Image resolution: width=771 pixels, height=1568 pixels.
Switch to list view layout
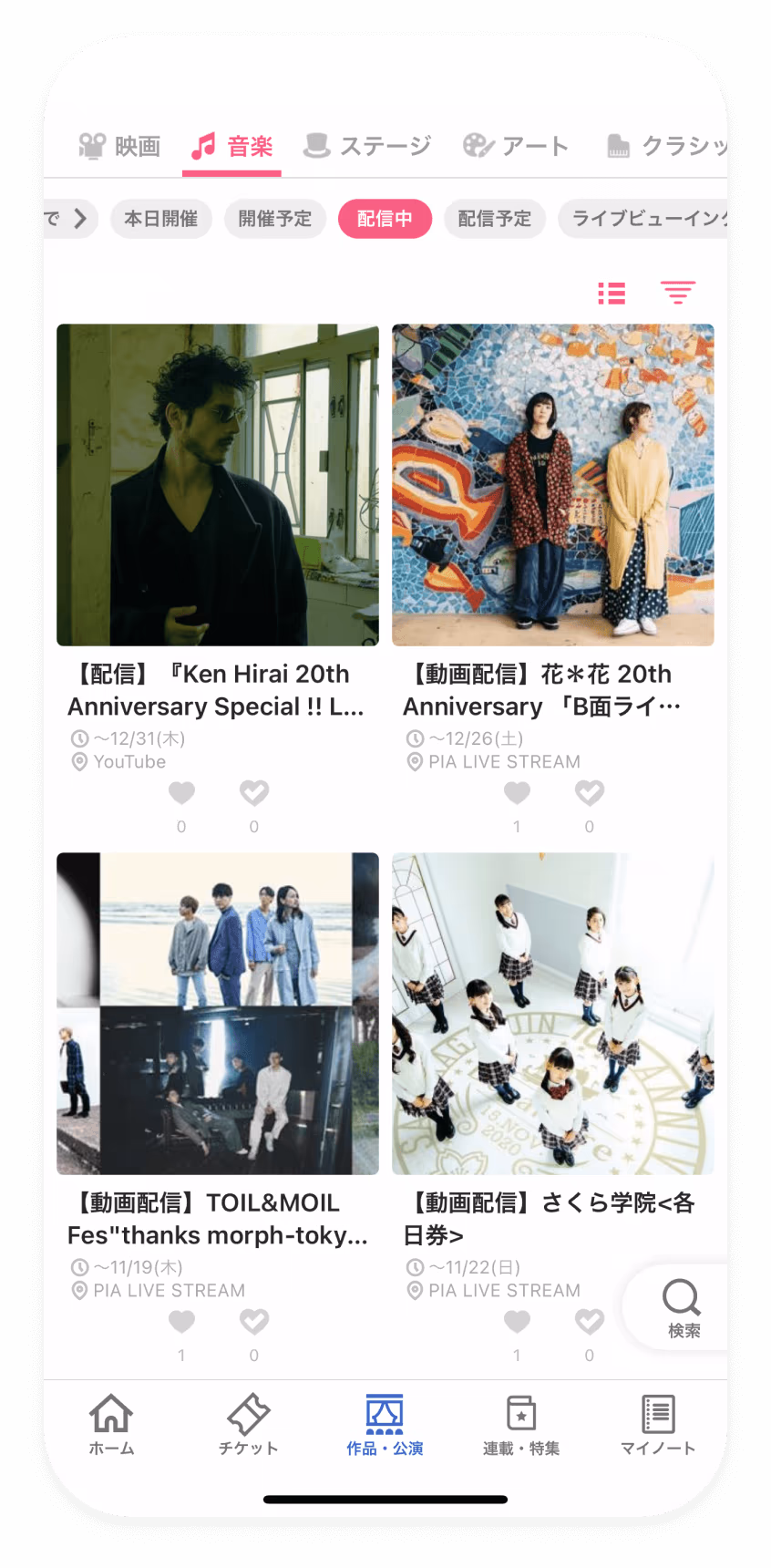click(x=612, y=293)
